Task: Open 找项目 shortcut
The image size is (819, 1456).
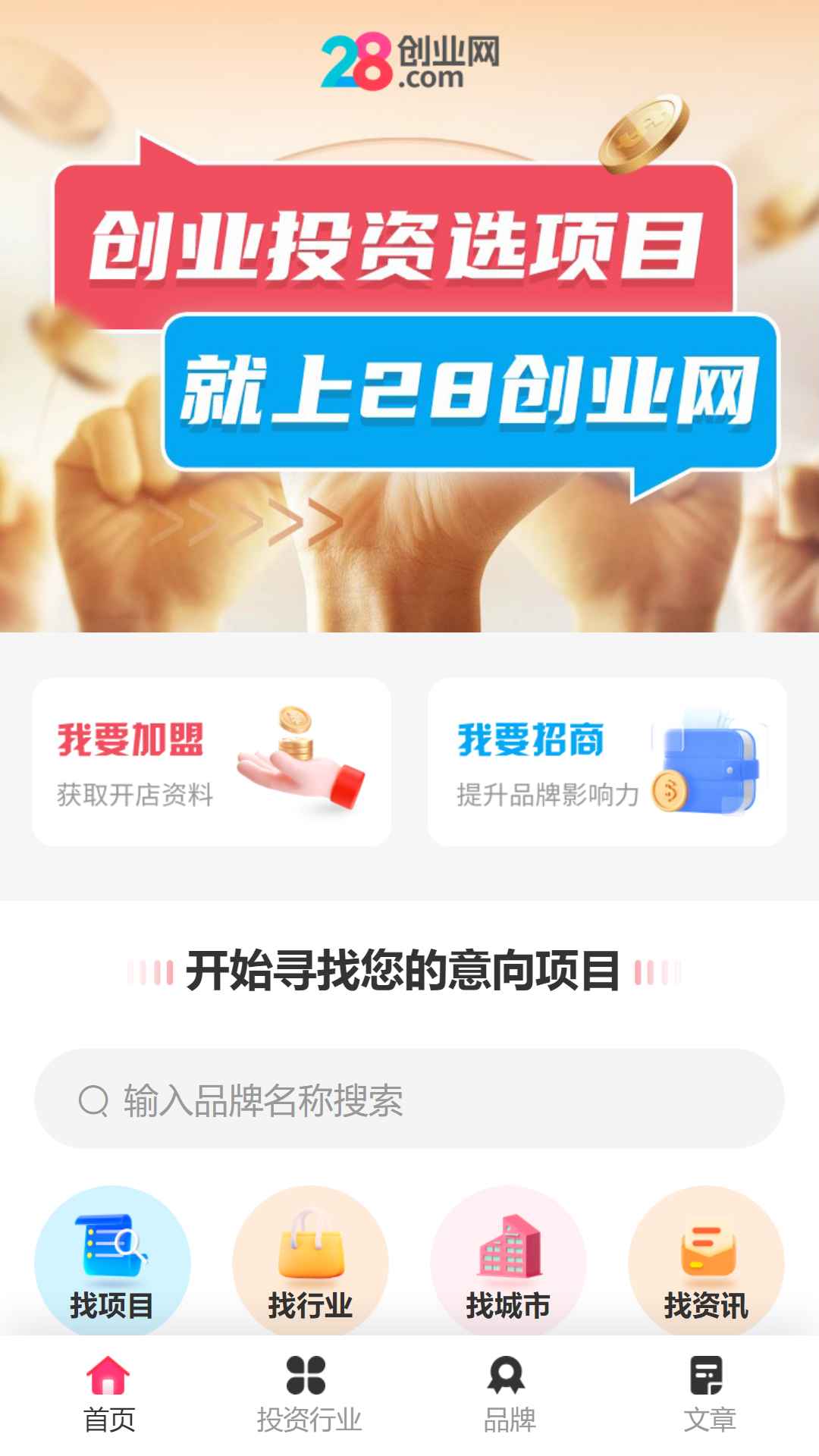Action: [112, 1263]
